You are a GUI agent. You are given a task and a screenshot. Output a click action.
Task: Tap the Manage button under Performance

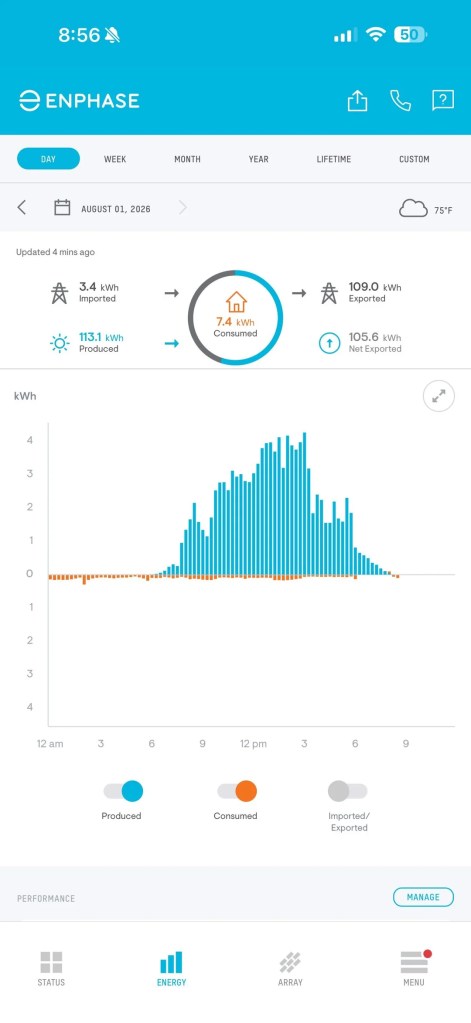pos(423,897)
